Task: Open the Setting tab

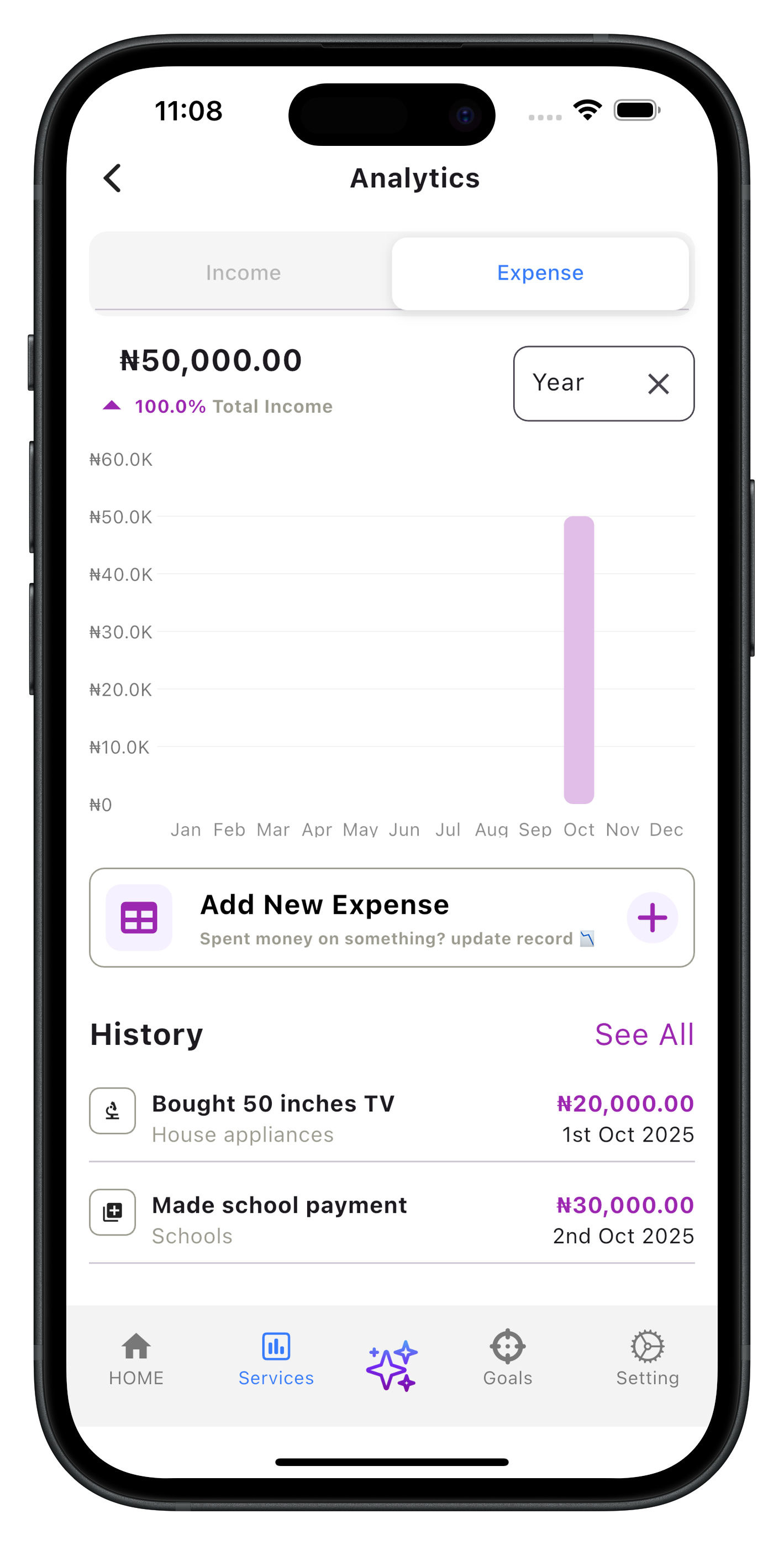Action: click(647, 1359)
